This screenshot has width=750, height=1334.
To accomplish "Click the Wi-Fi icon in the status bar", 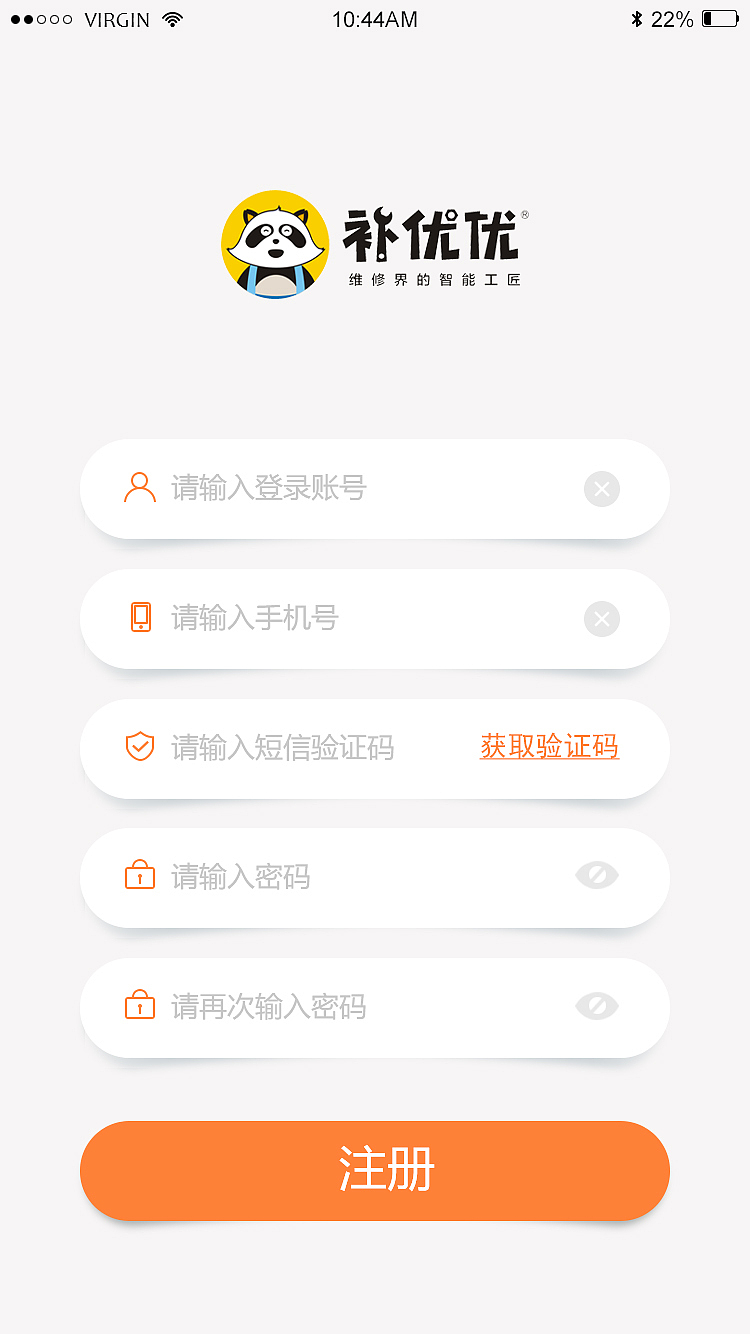I will (170, 18).
